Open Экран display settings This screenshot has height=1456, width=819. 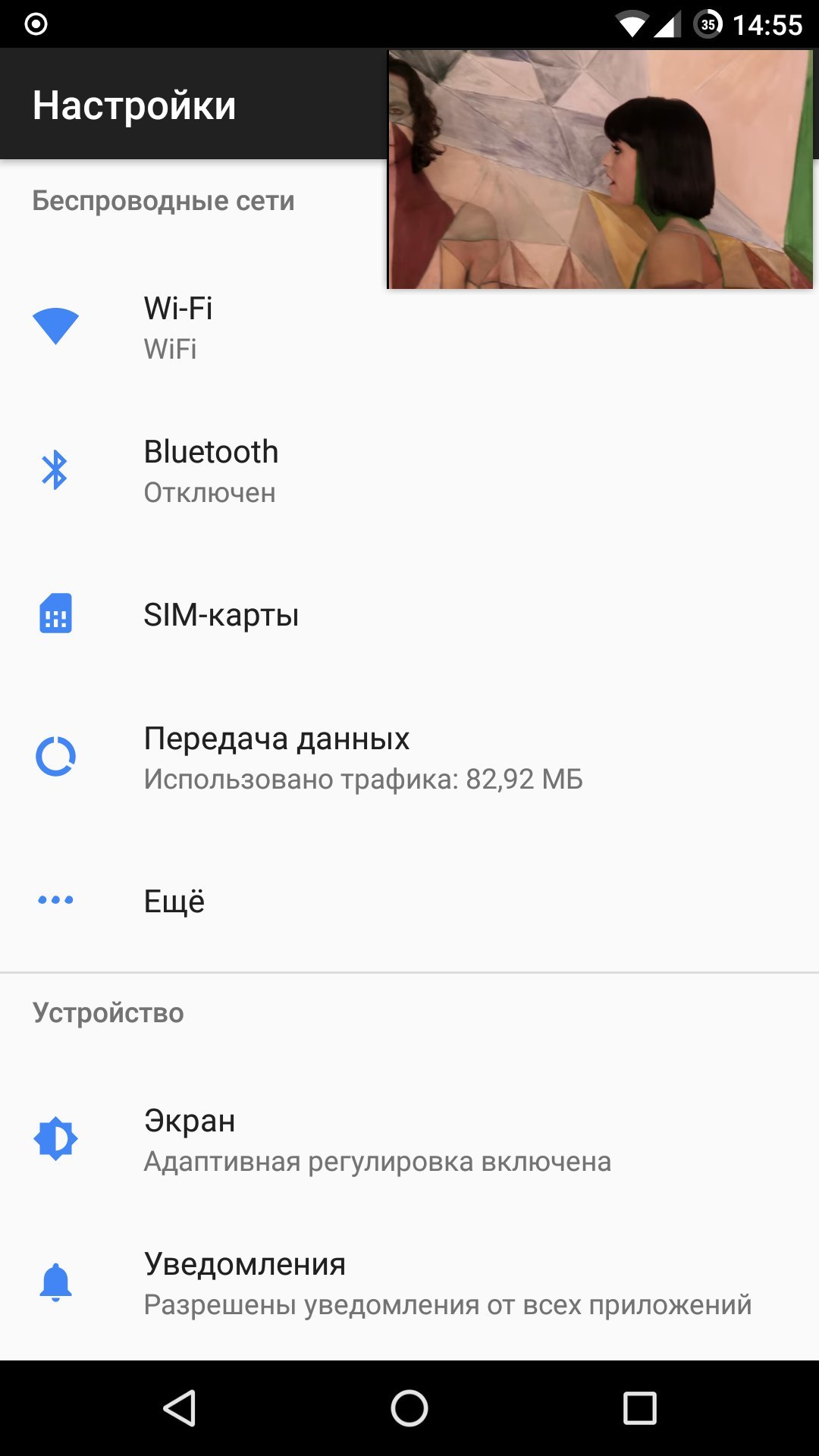coord(409,1140)
